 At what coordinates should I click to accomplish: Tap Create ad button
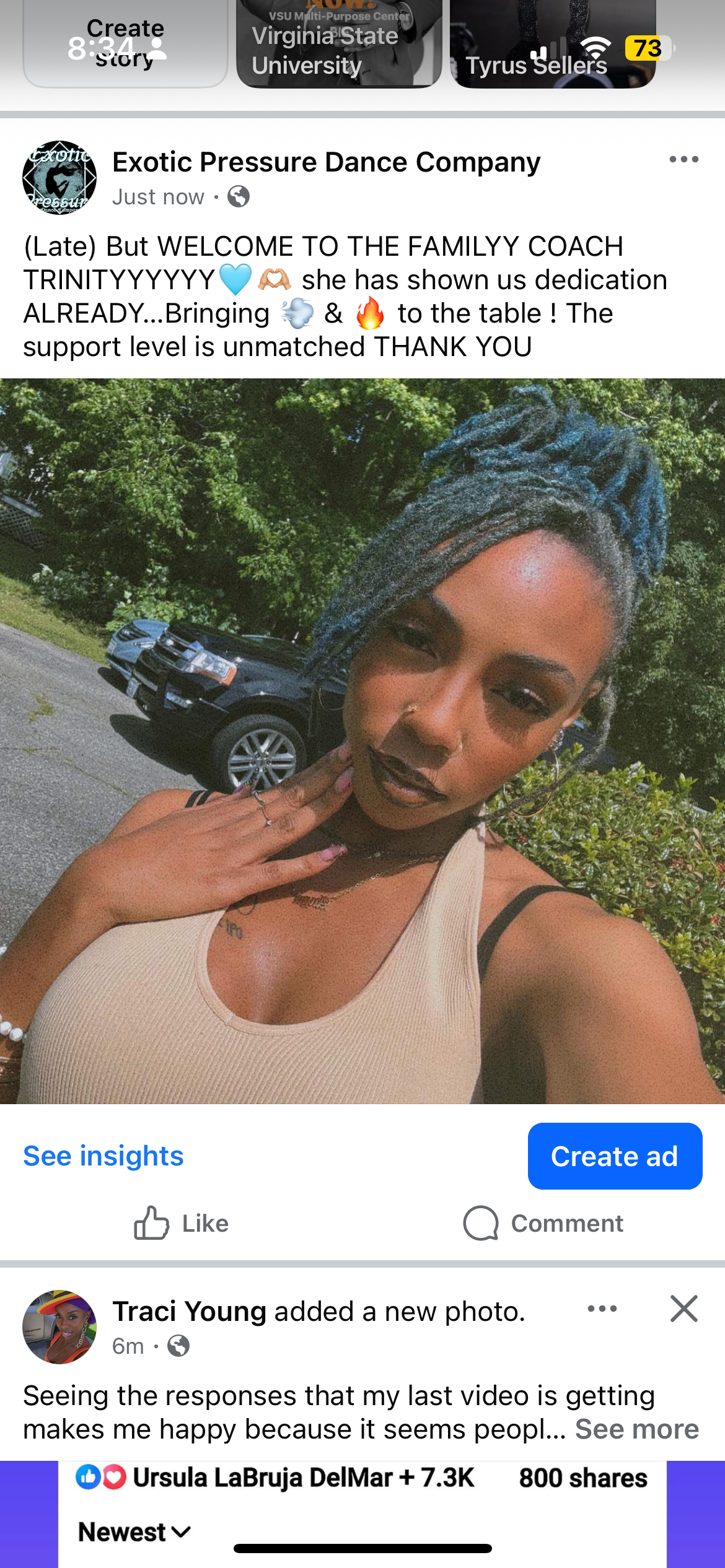[x=614, y=1156]
